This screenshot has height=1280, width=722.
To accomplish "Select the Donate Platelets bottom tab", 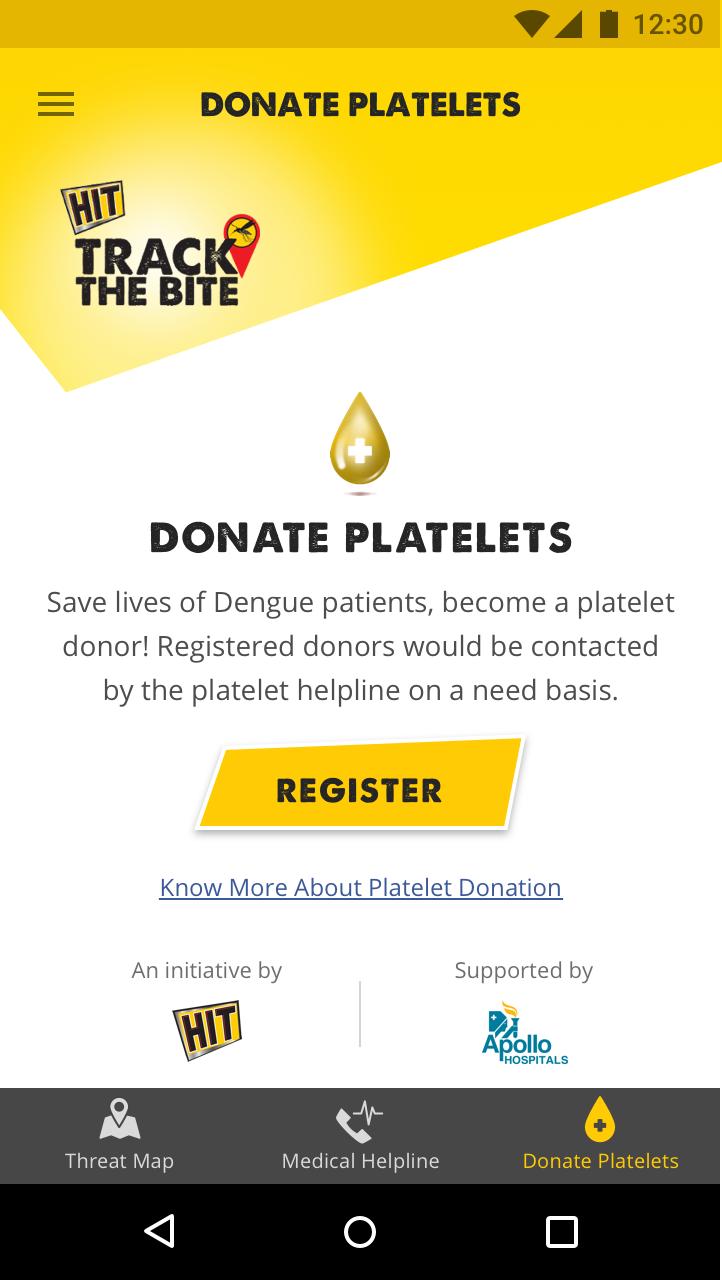I will click(x=600, y=1136).
